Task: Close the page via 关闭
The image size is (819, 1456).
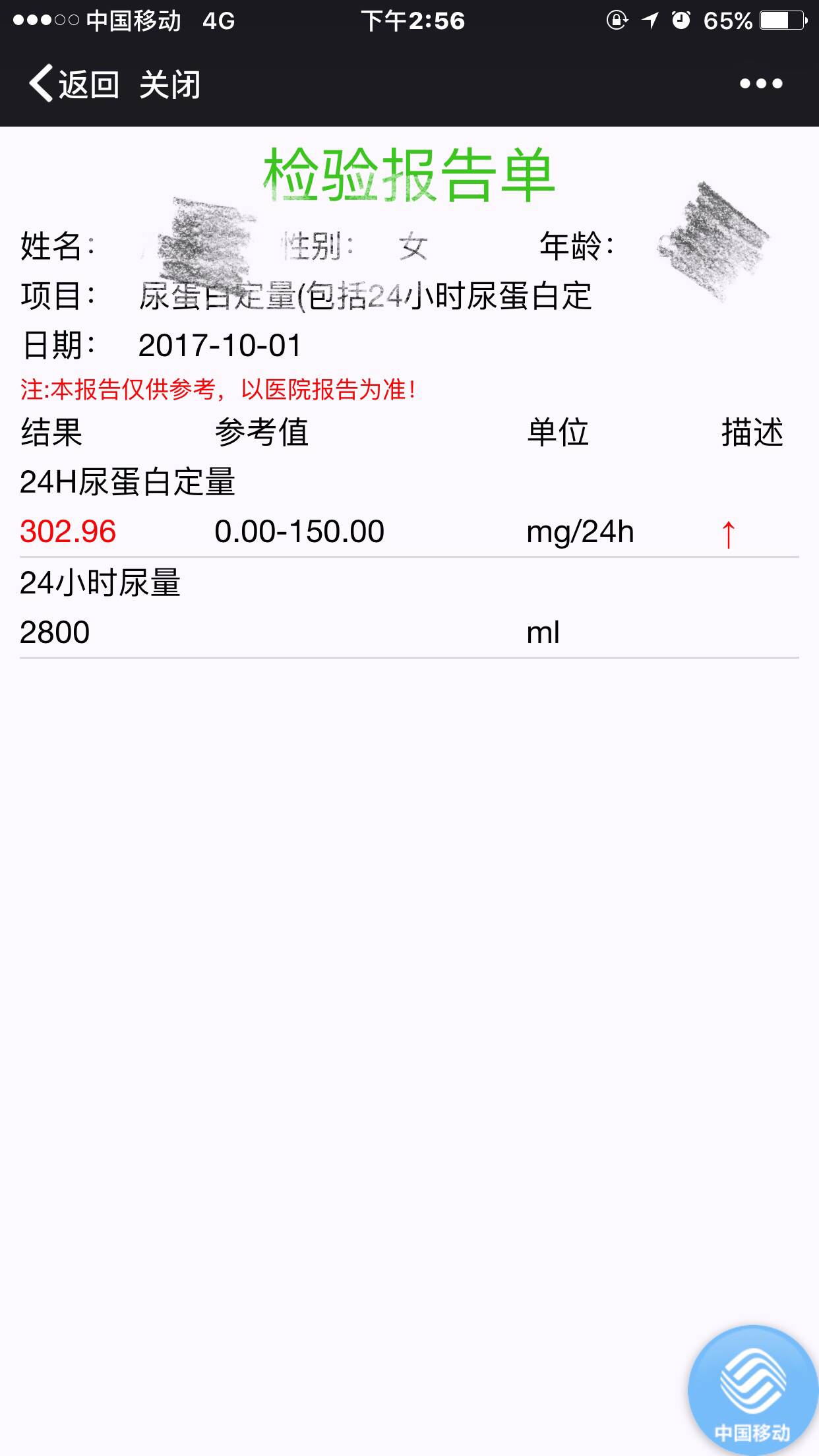Action: pos(169,84)
